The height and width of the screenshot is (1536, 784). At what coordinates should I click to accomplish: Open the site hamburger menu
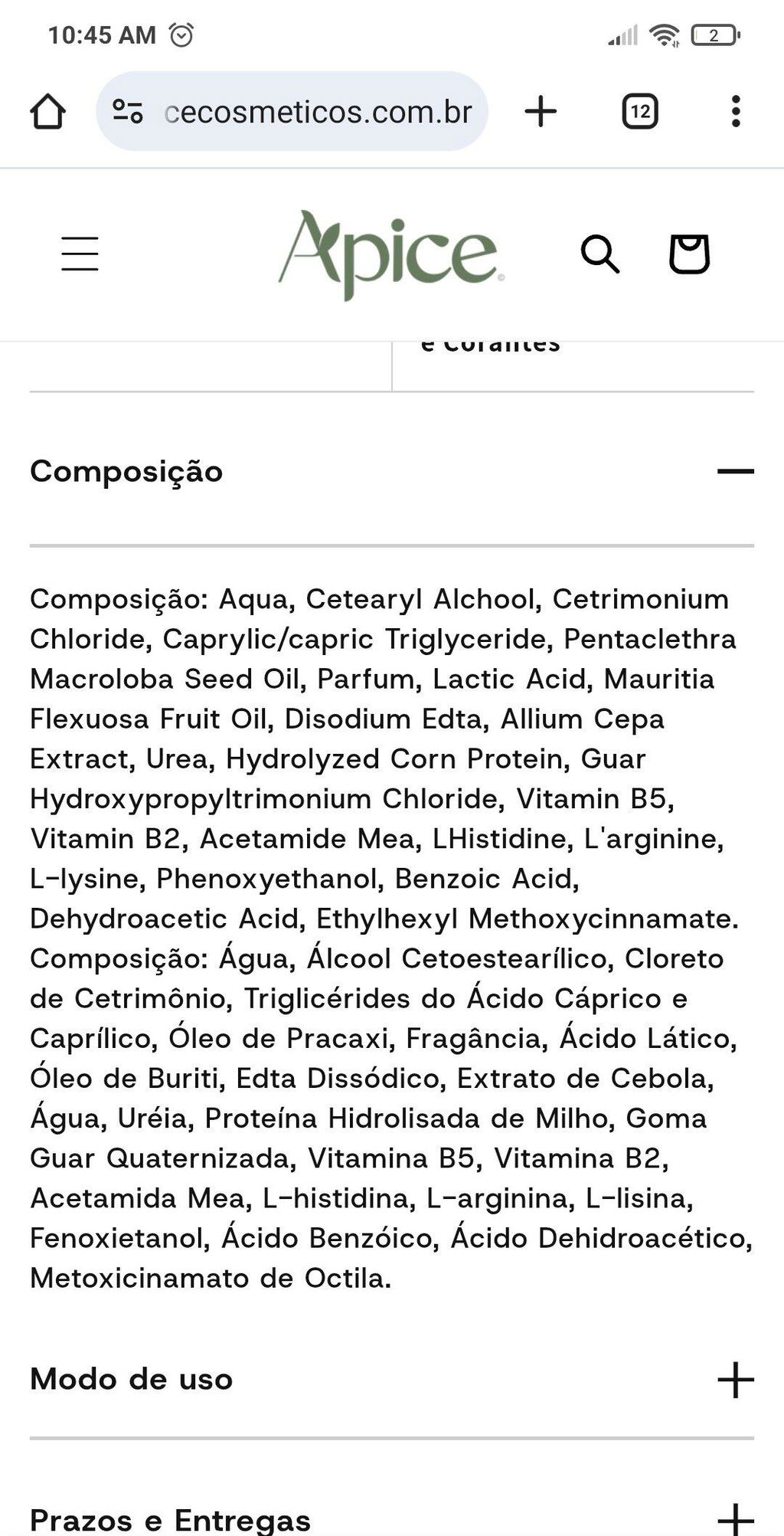click(x=80, y=254)
